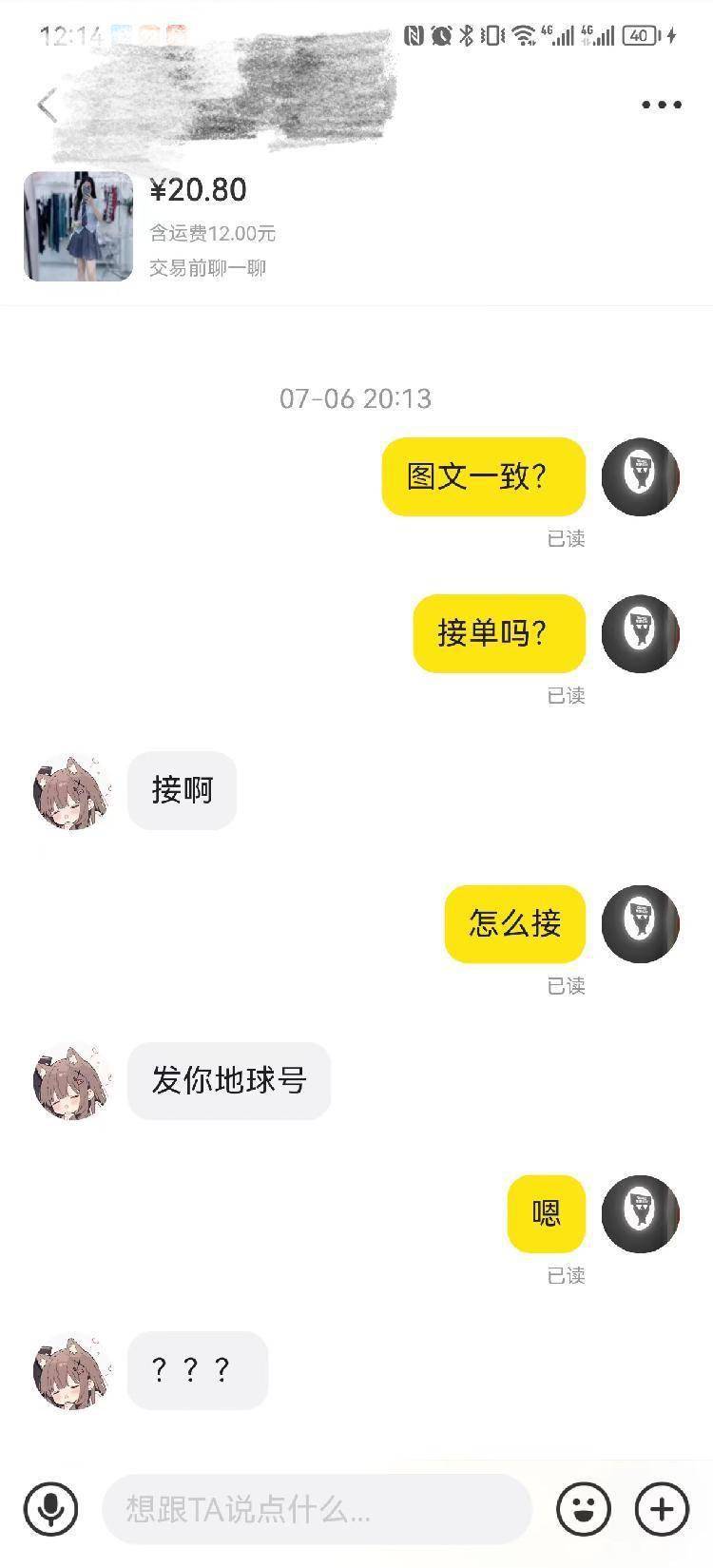713x1568 pixels.
Task: Open the plus attachment menu
Action: pyautogui.click(x=662, y=1508)
